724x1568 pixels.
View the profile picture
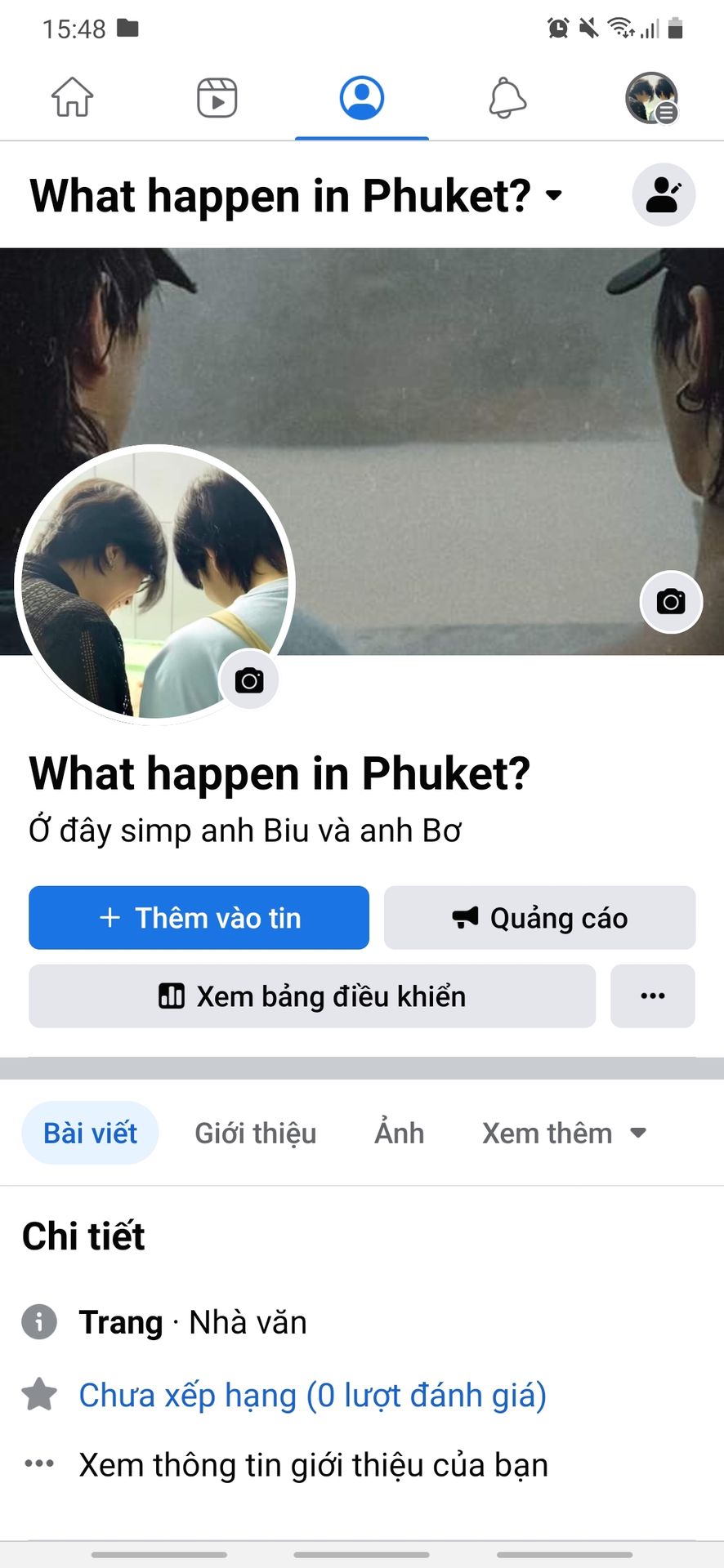click(x=154, y=585)
